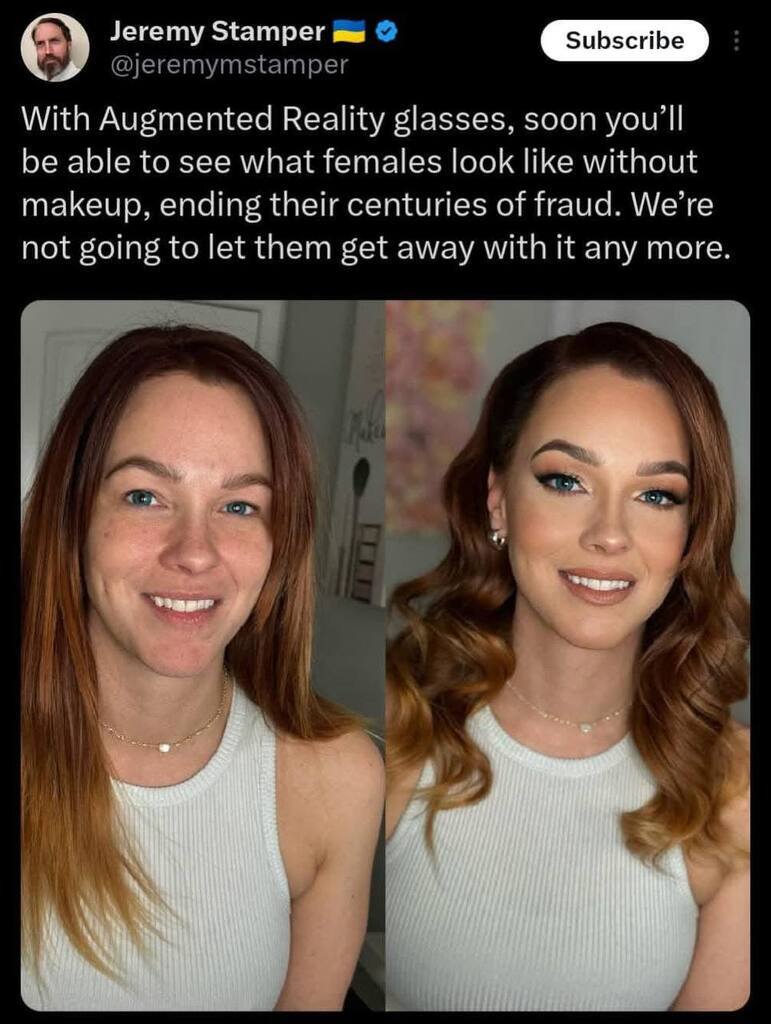771x1024 pixels.
Task: Open the left photo without makeup
Action: click(203, 655)
